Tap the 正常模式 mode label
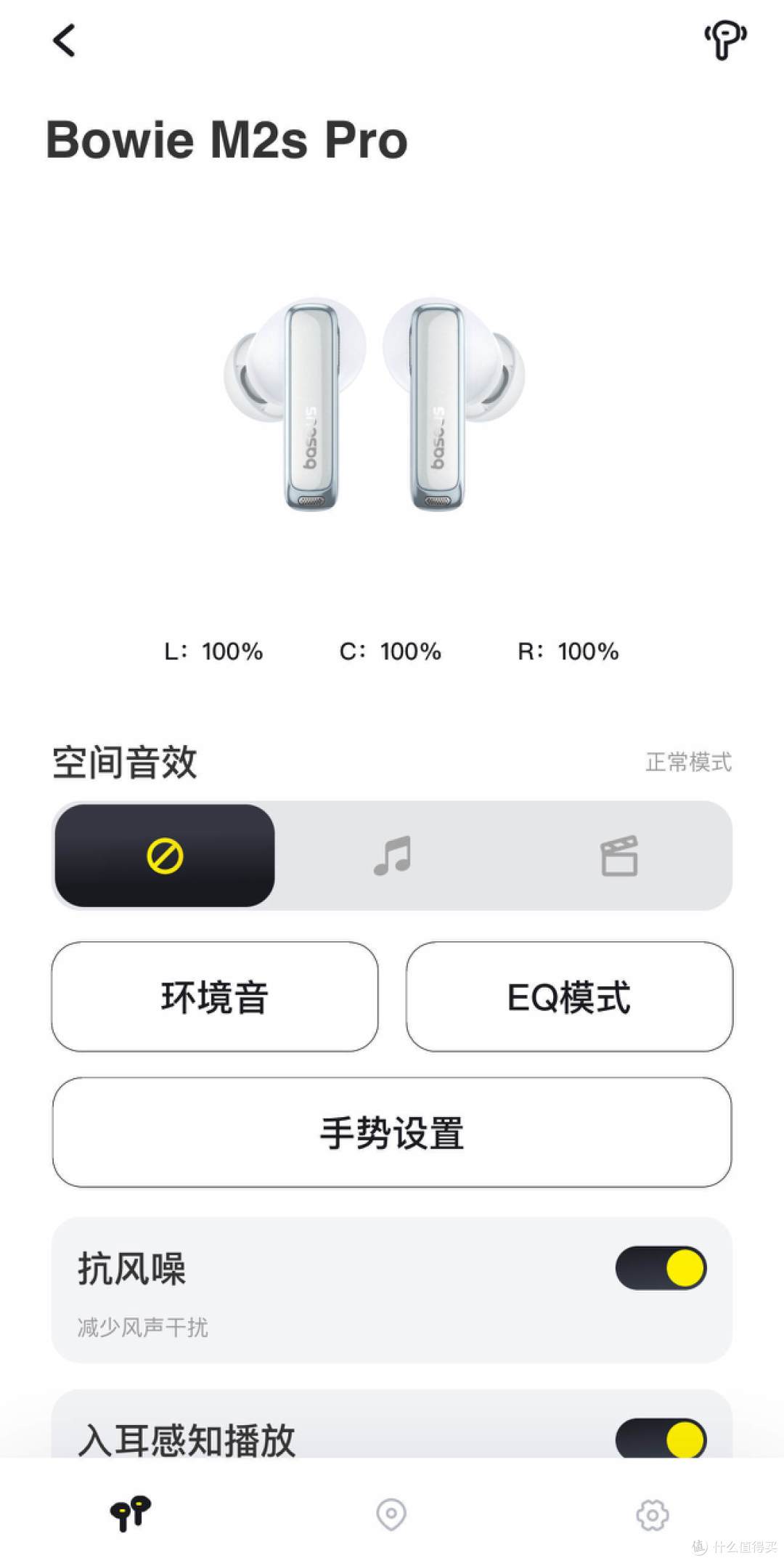Viewport: 784px width, 1563px height. click(x=687, y=763)
